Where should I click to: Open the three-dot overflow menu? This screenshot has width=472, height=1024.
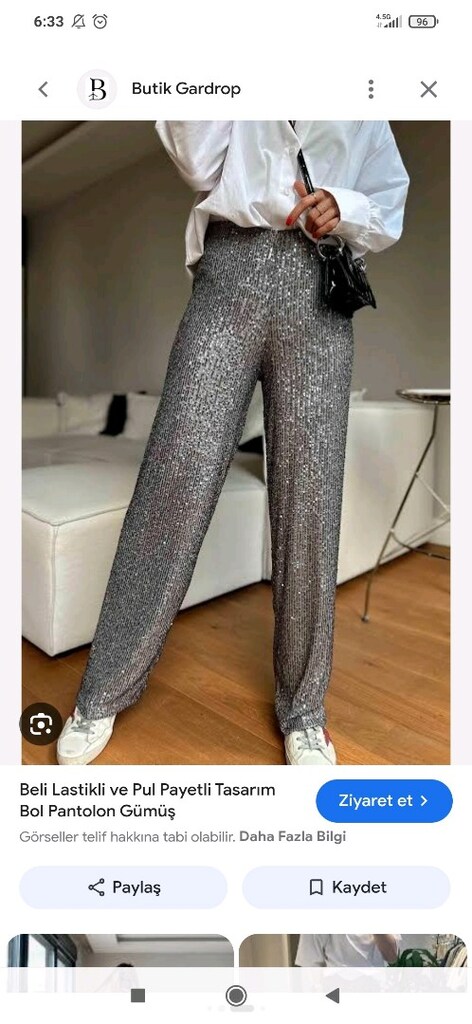point(371,89)
